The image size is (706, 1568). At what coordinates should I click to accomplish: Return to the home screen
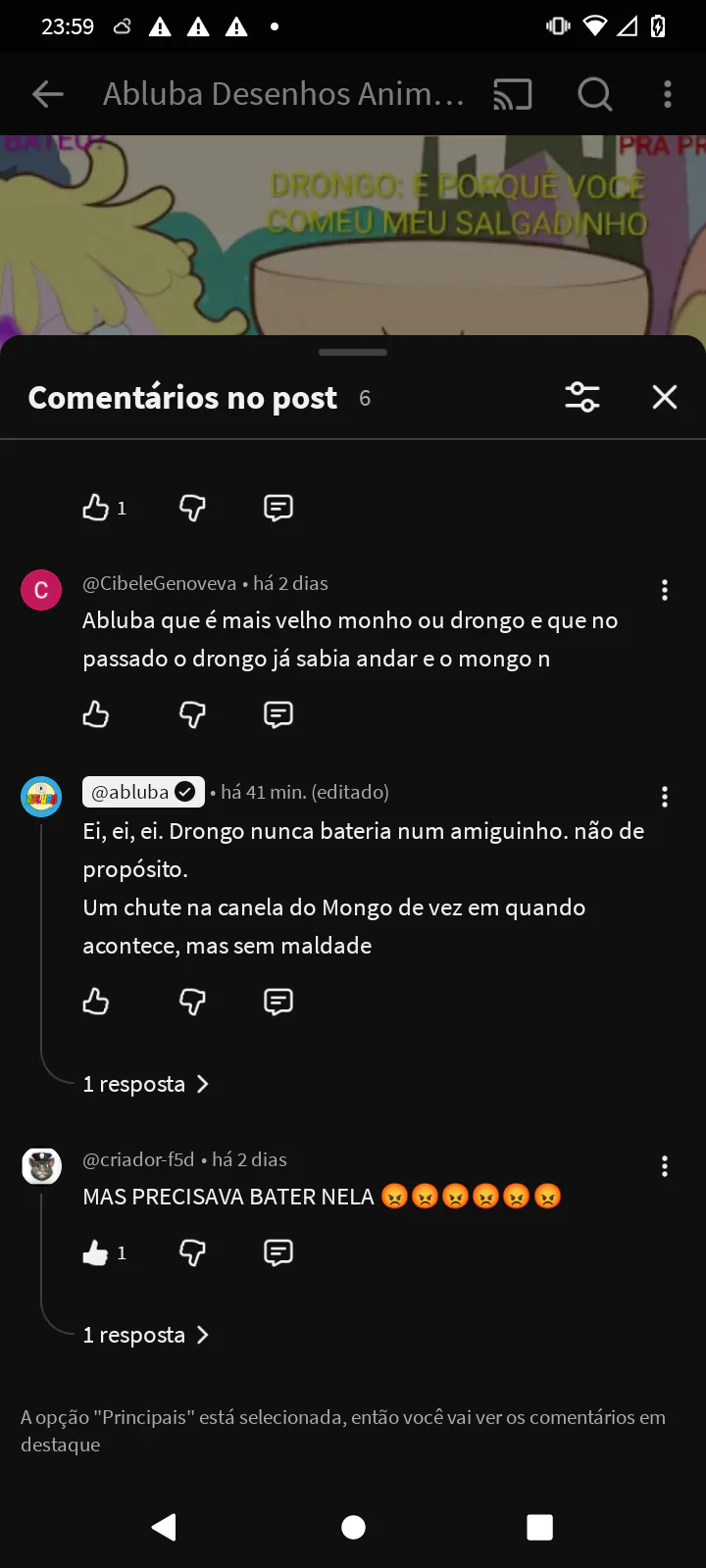click(353, 1527)
